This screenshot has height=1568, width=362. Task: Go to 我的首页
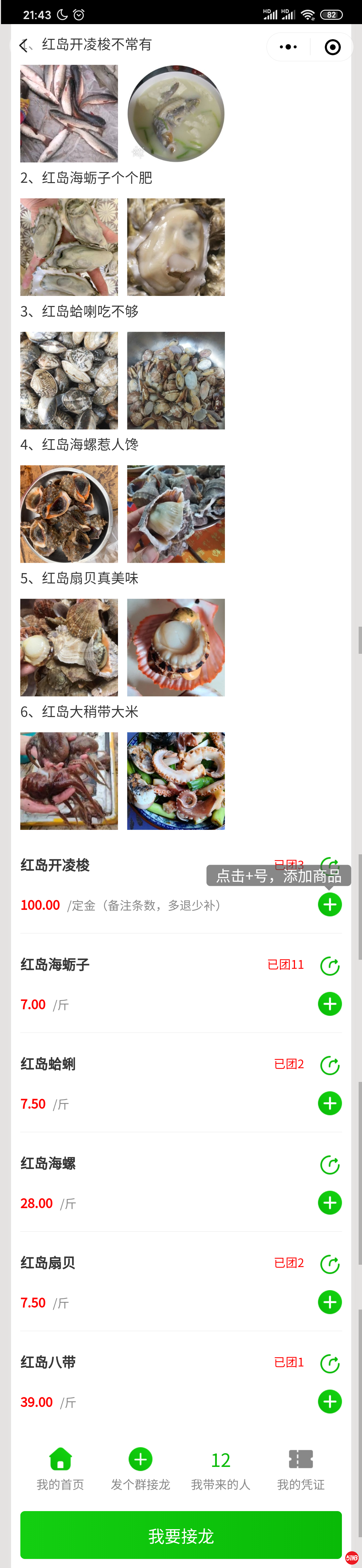click(x=60, y=1468)
